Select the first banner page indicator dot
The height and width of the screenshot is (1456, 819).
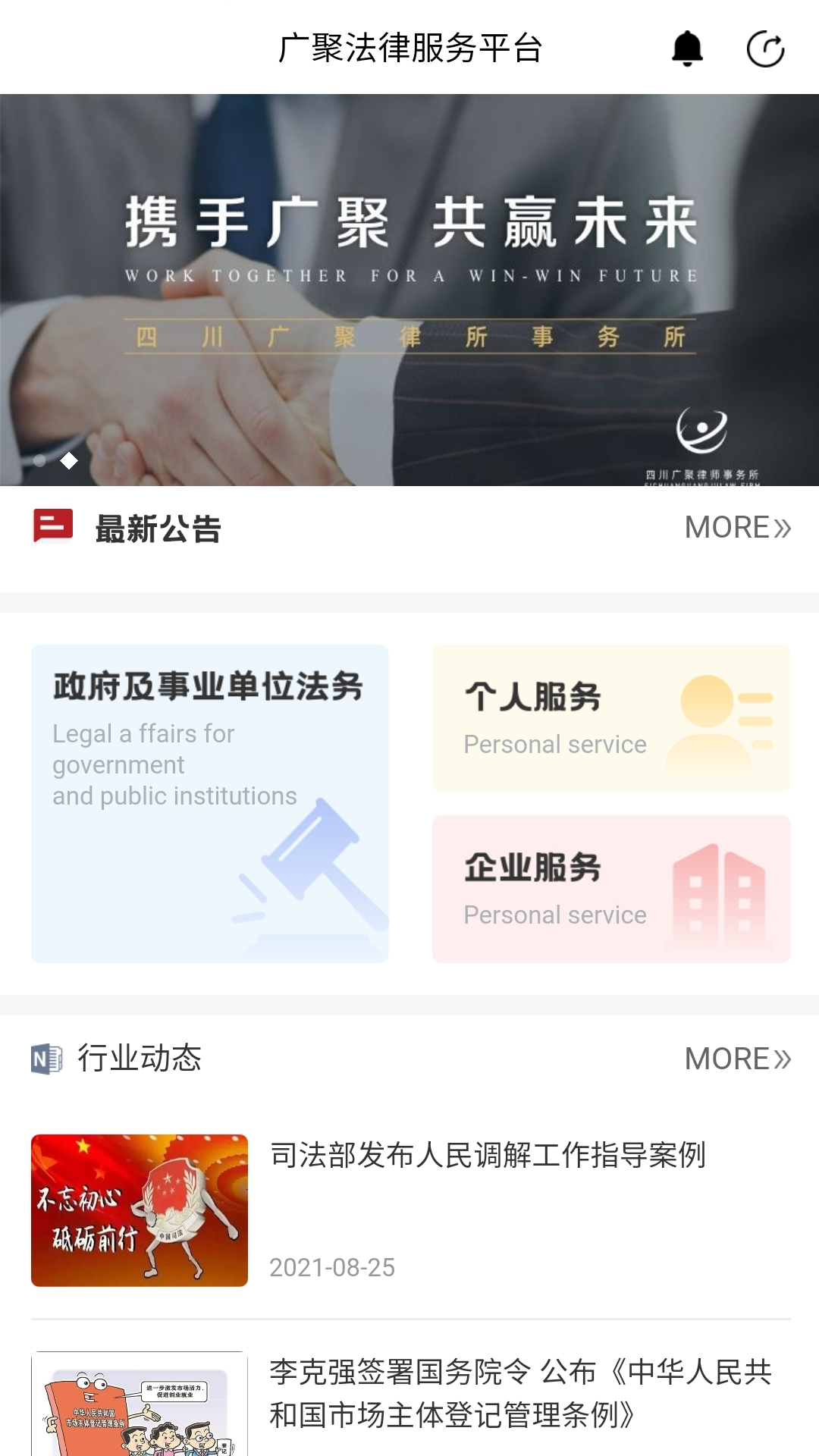point(39,460)
